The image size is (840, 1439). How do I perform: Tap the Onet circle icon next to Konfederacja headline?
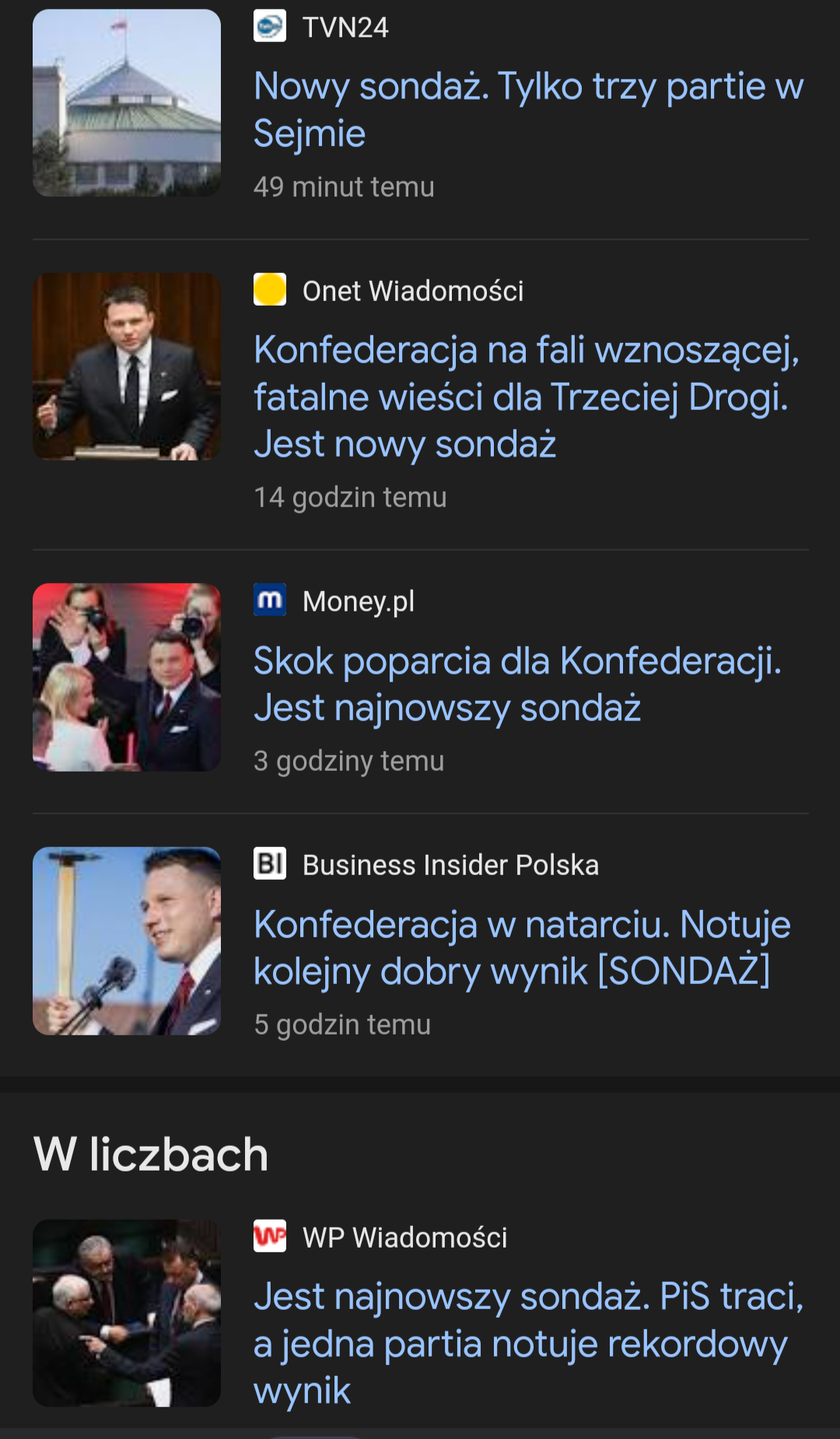pos(270,290)
